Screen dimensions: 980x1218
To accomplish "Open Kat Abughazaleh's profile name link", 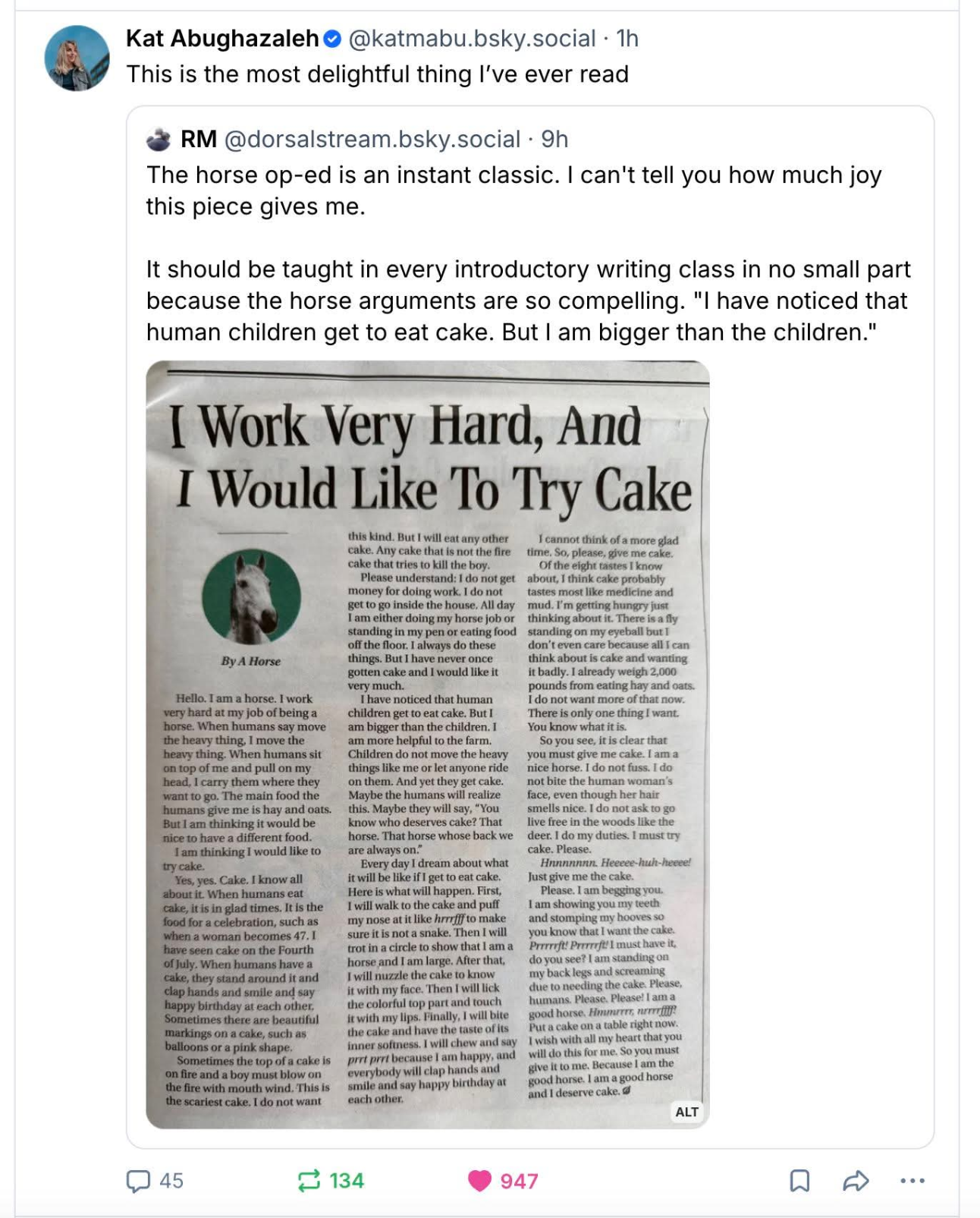I will (x=222, y=38).
